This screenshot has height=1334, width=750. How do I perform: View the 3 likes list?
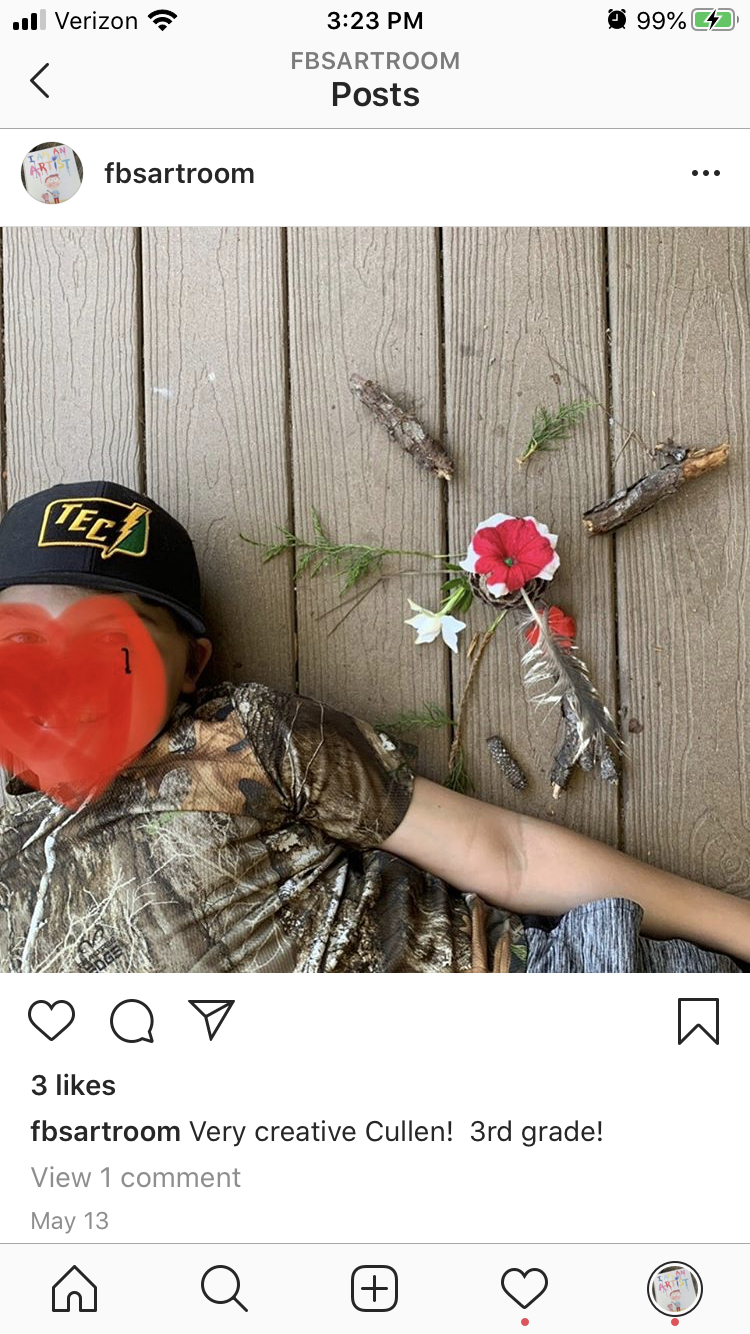(73, 1085)
